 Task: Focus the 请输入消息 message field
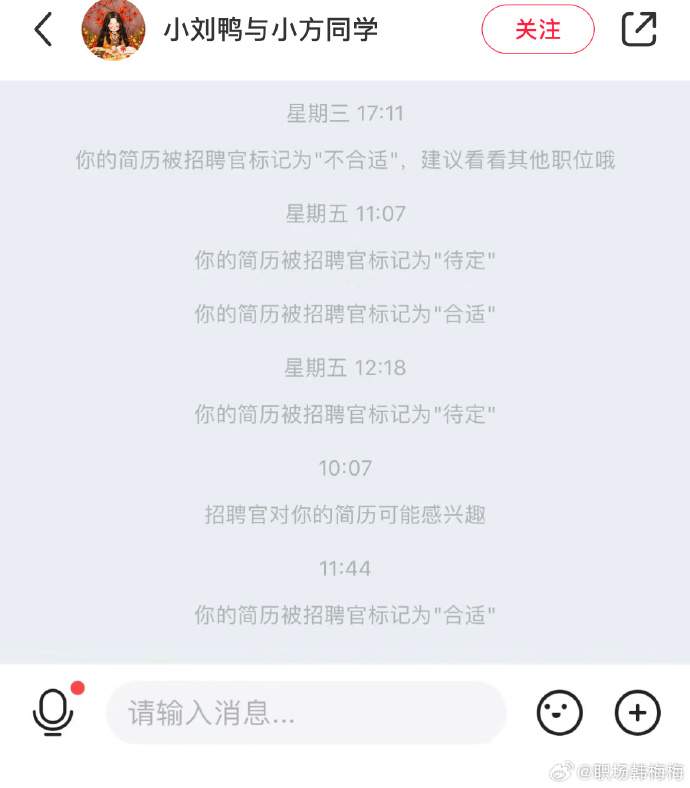pyautogui.click(x=305, y=713)
